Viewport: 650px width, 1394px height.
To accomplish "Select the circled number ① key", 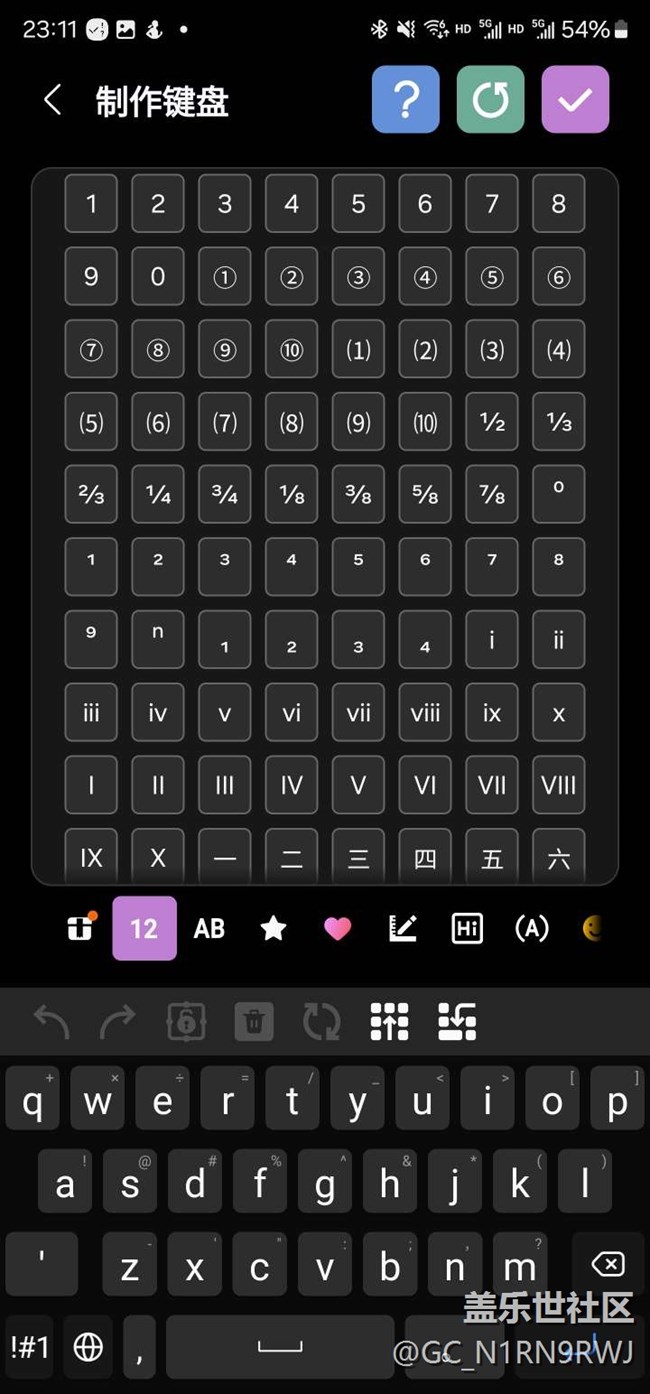I will [225, 277].
